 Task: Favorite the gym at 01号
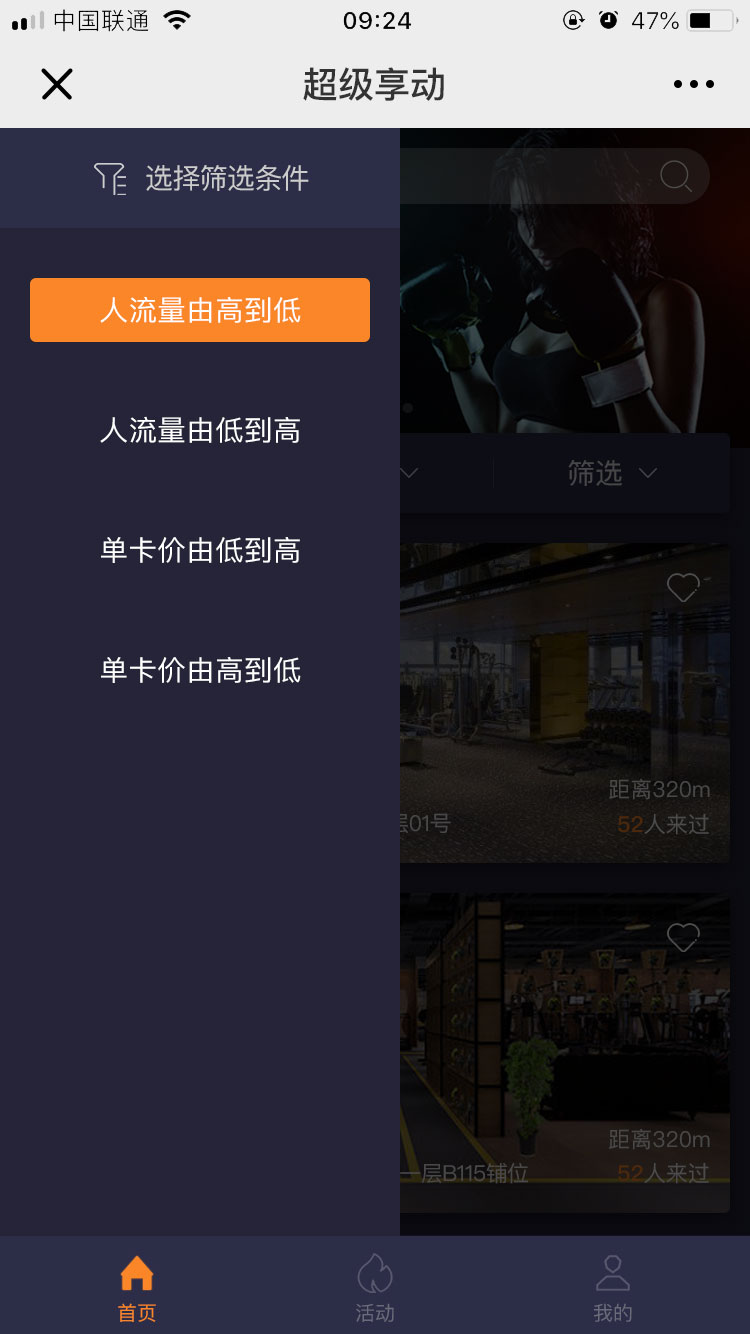[x=683, y=588]
